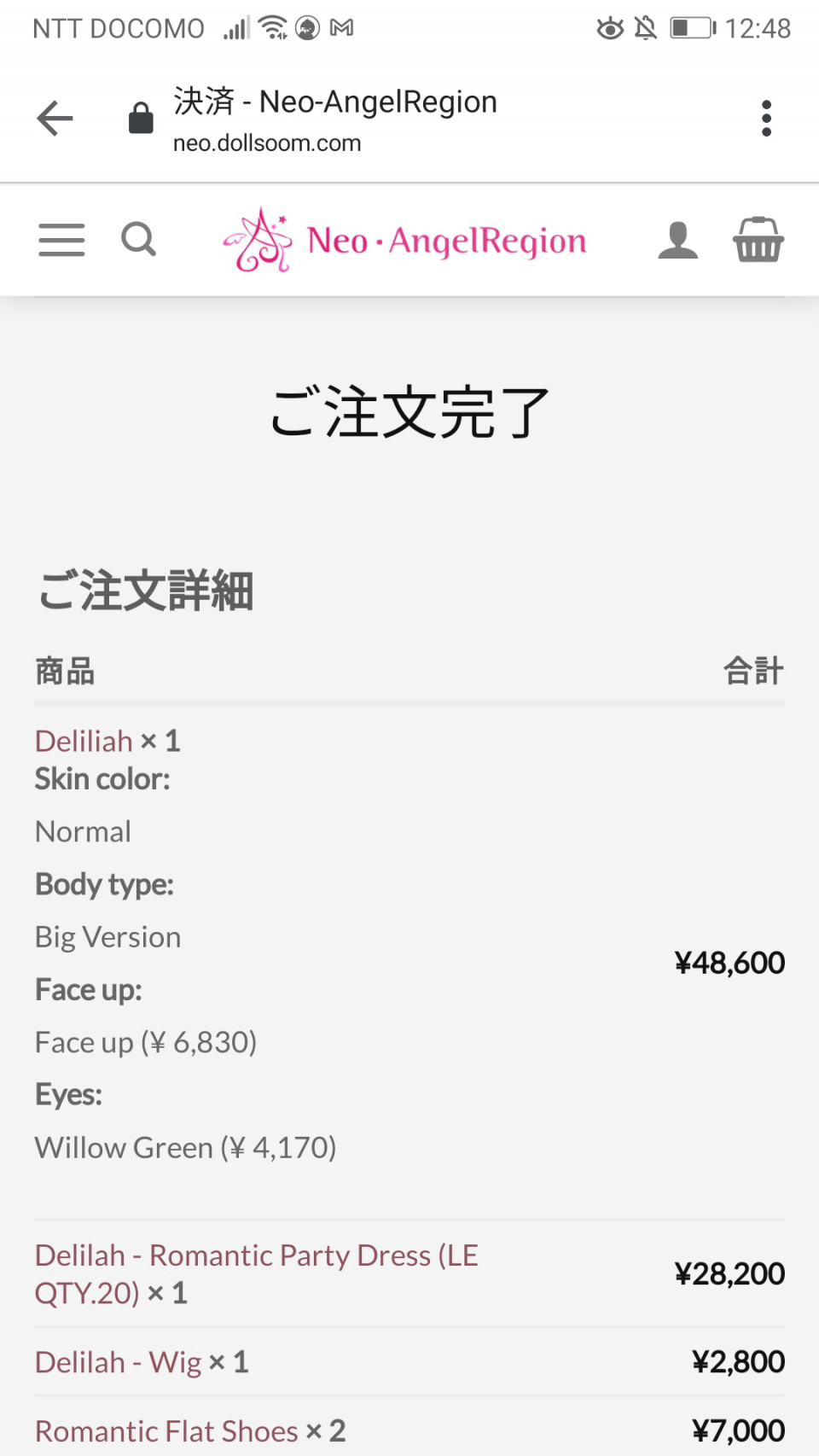
Task: Open the account profile icon
Action: [x=677, y=240]
